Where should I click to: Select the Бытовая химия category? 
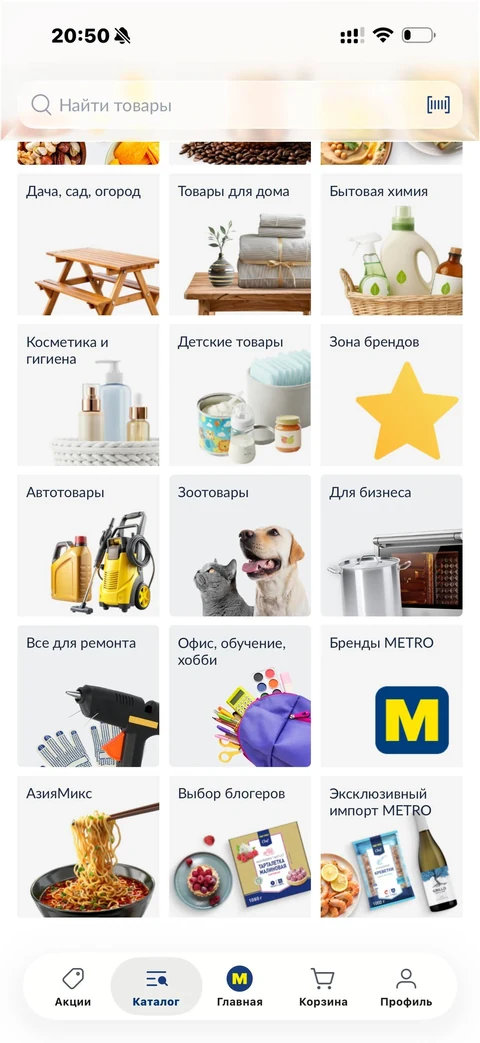[x=392, y=244]
